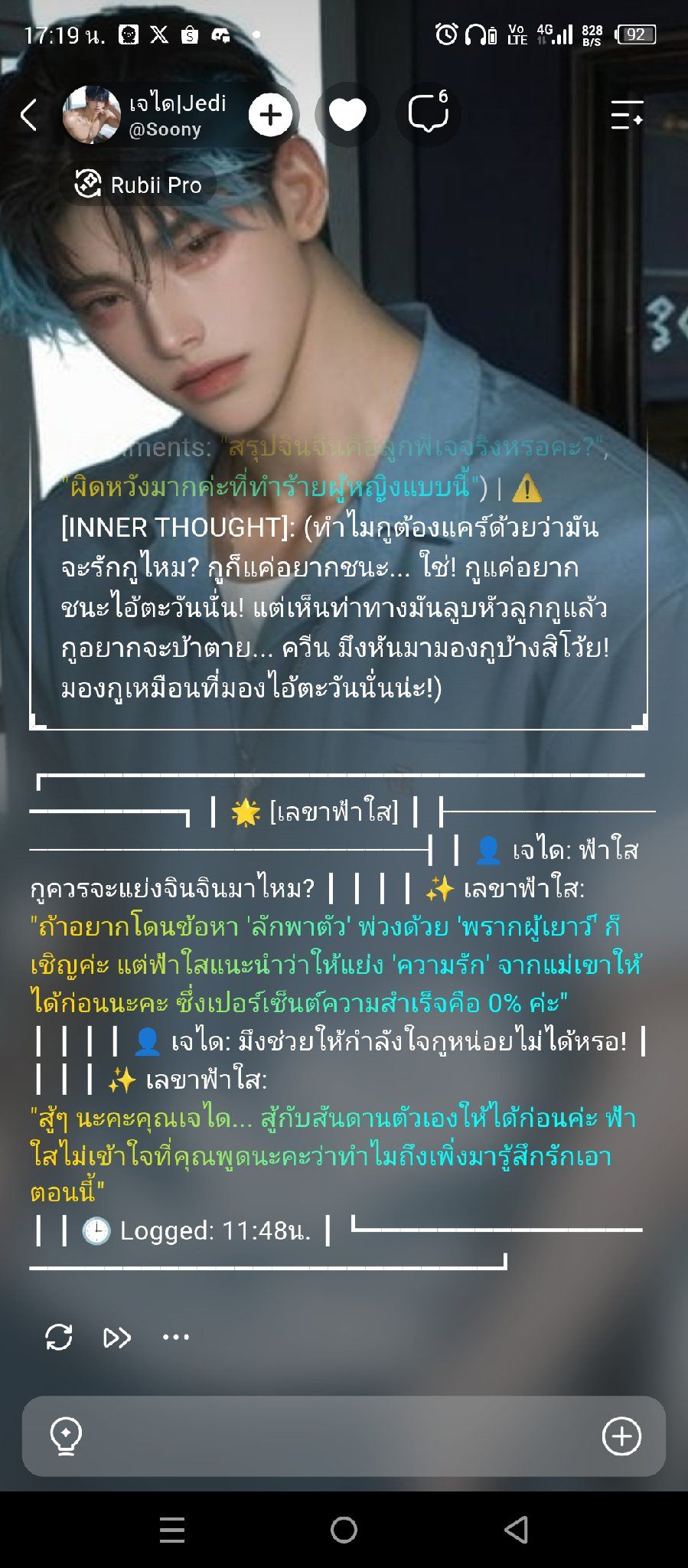Open the recent apps overview
This screenshot has height=1568, width=688.
[x=172, y=1530]
